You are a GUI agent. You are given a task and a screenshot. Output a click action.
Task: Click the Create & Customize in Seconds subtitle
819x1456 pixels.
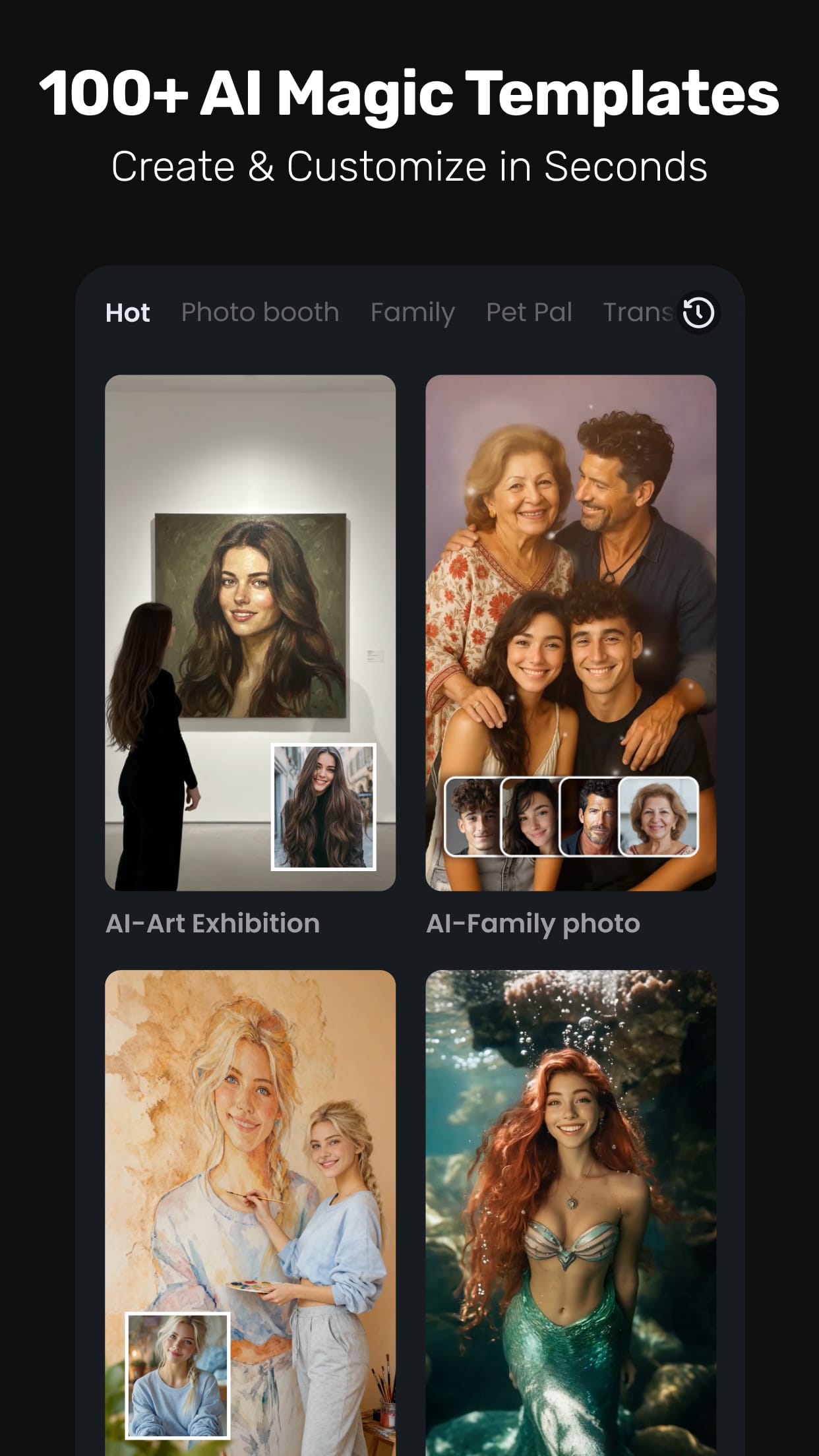(x=409, y=167)
